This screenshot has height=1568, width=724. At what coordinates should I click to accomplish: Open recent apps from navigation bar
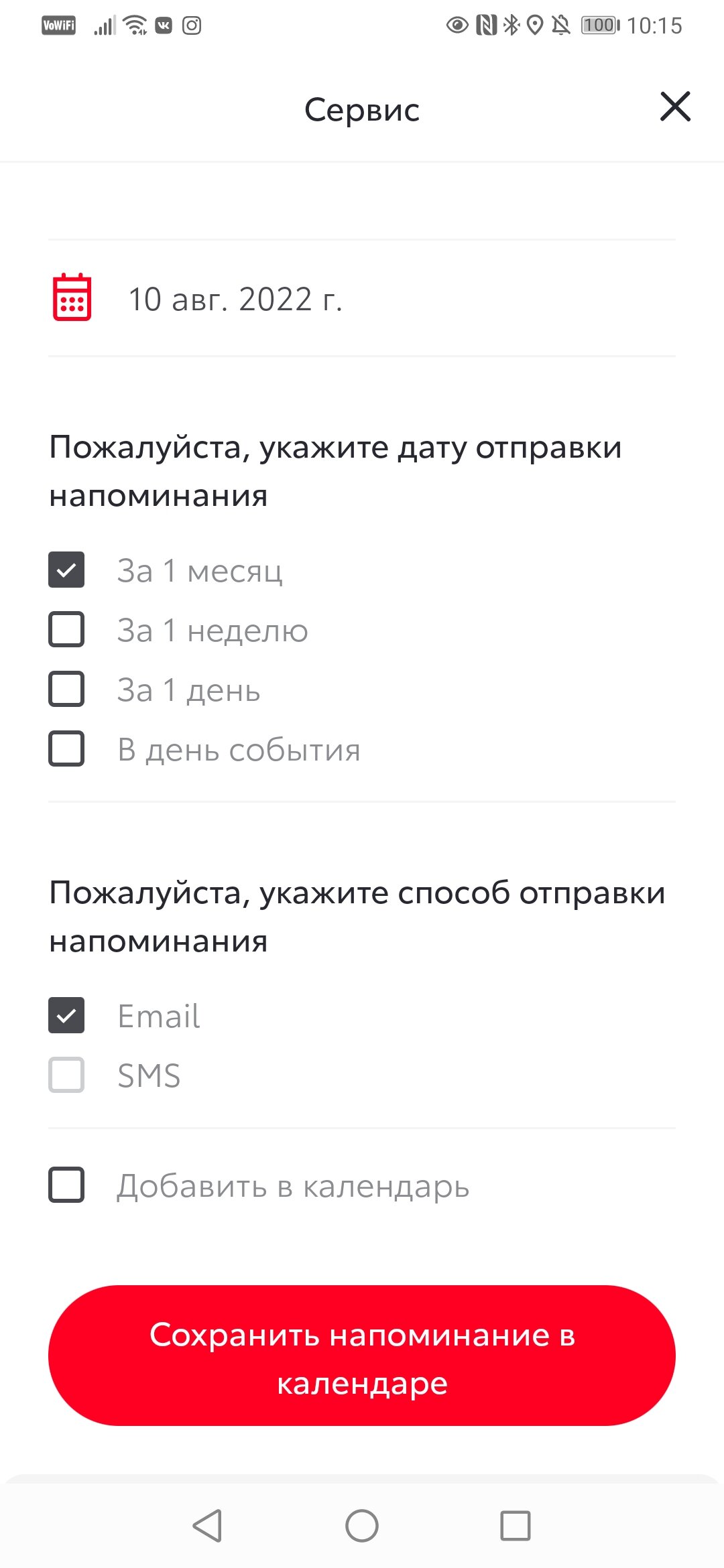coord(516,1526)
